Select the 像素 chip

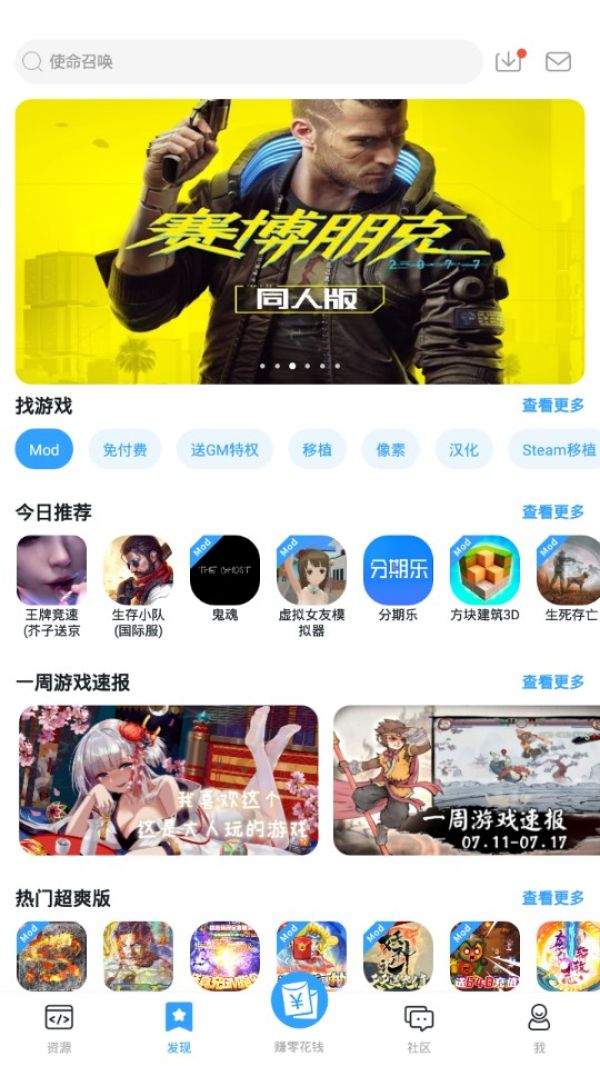click(x=391, y=450)
